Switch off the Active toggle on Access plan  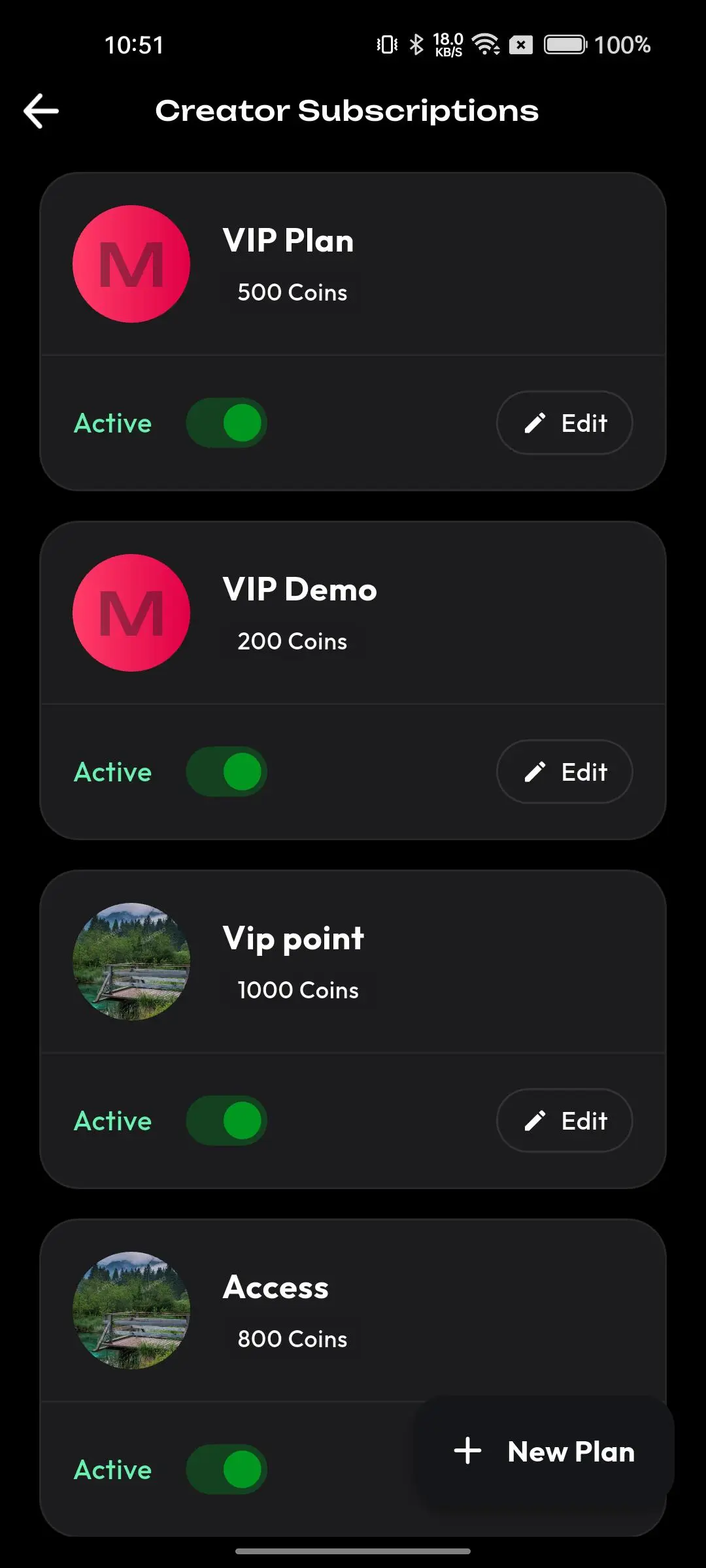226,1469
